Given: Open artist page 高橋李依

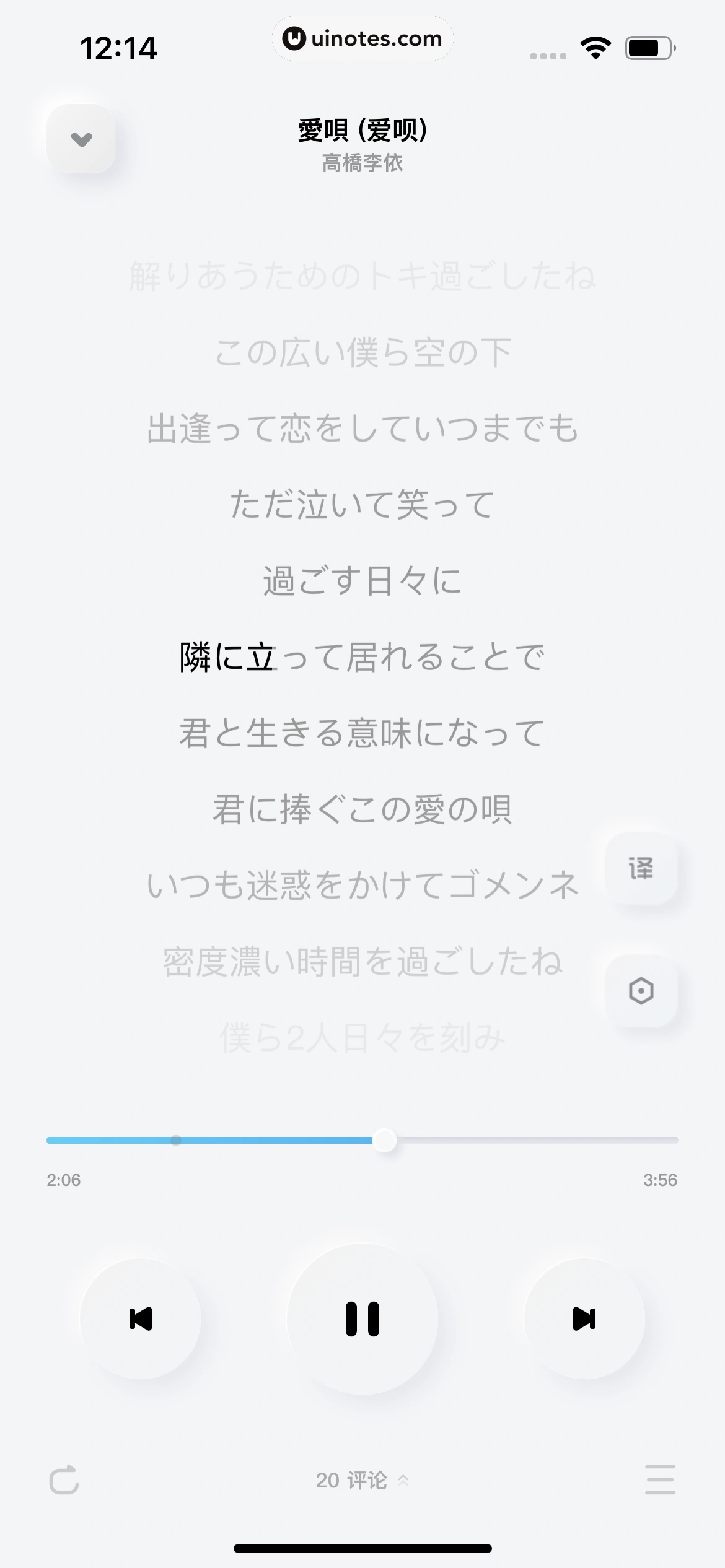Looking at the screenshot, I should click(x=362, y=164).
